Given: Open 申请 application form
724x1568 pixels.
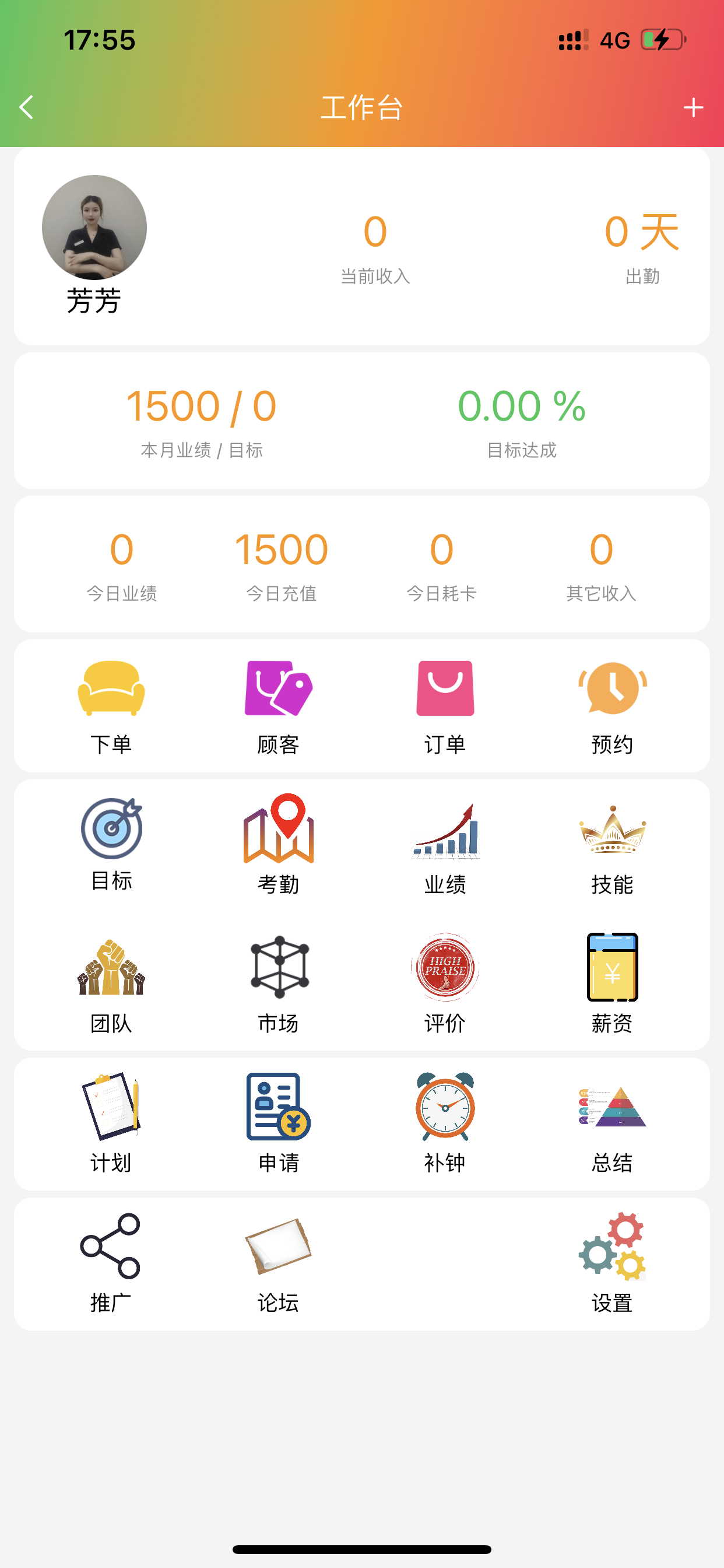Looking at the screenshot, I should [279, 1106].
